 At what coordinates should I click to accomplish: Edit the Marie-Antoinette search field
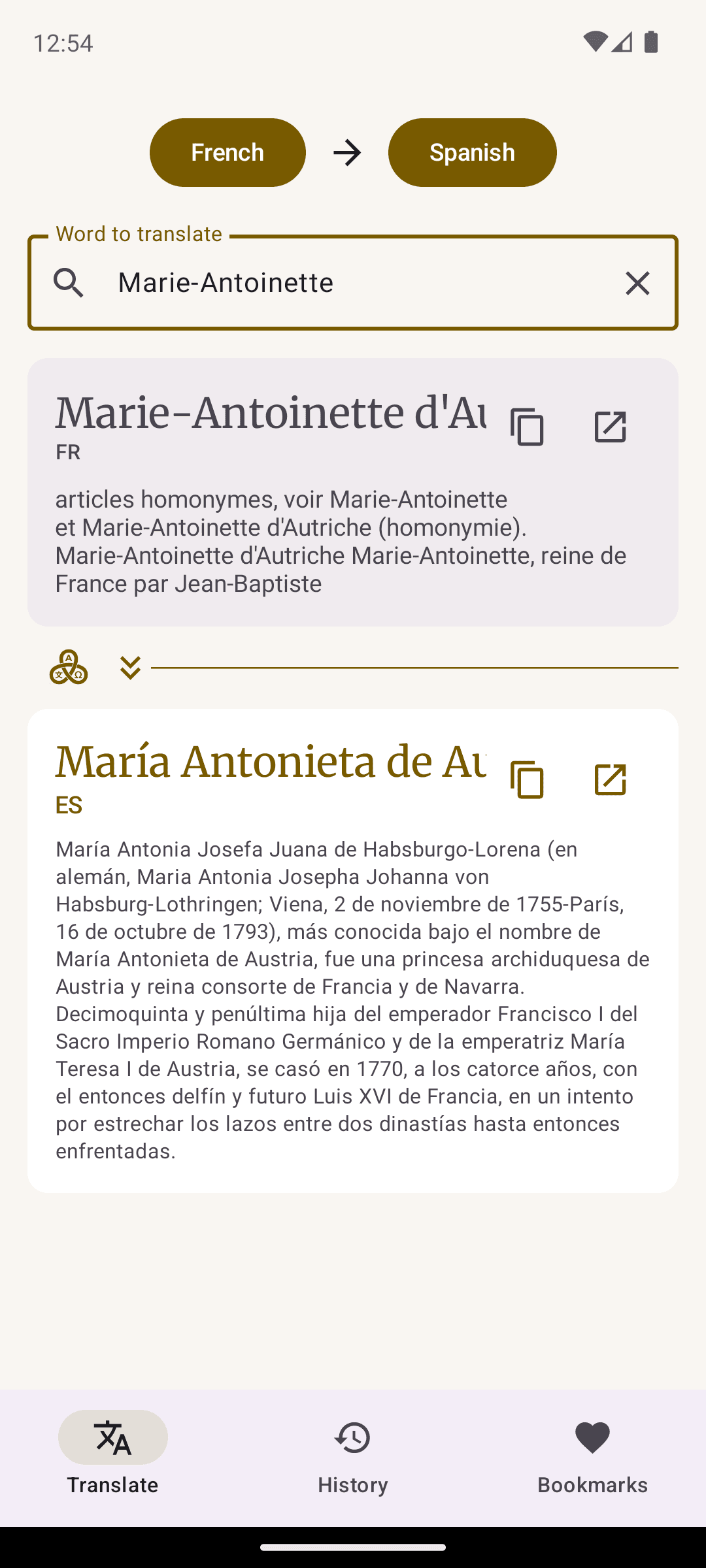353,283
